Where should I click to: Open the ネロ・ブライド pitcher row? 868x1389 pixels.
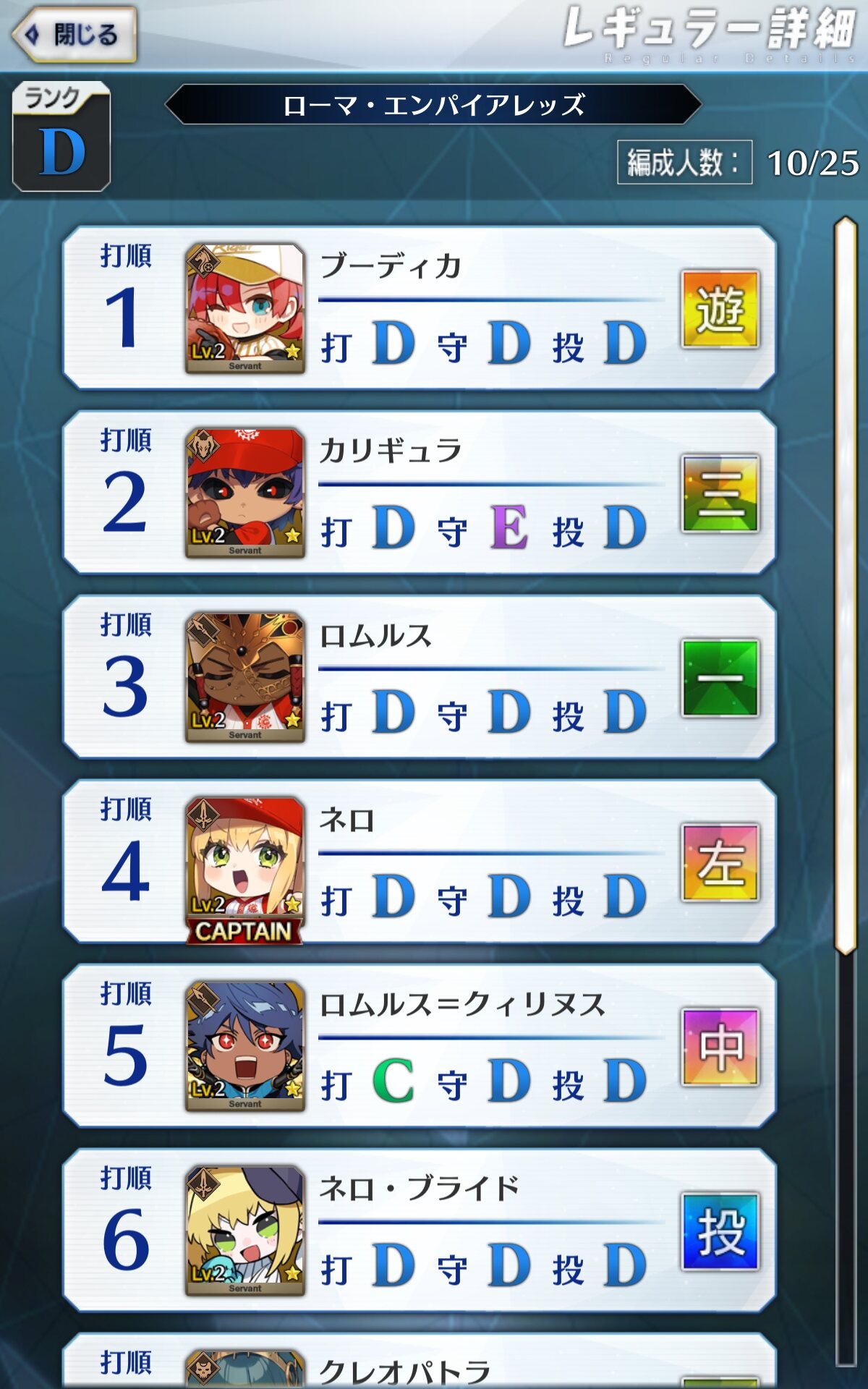420,1231
